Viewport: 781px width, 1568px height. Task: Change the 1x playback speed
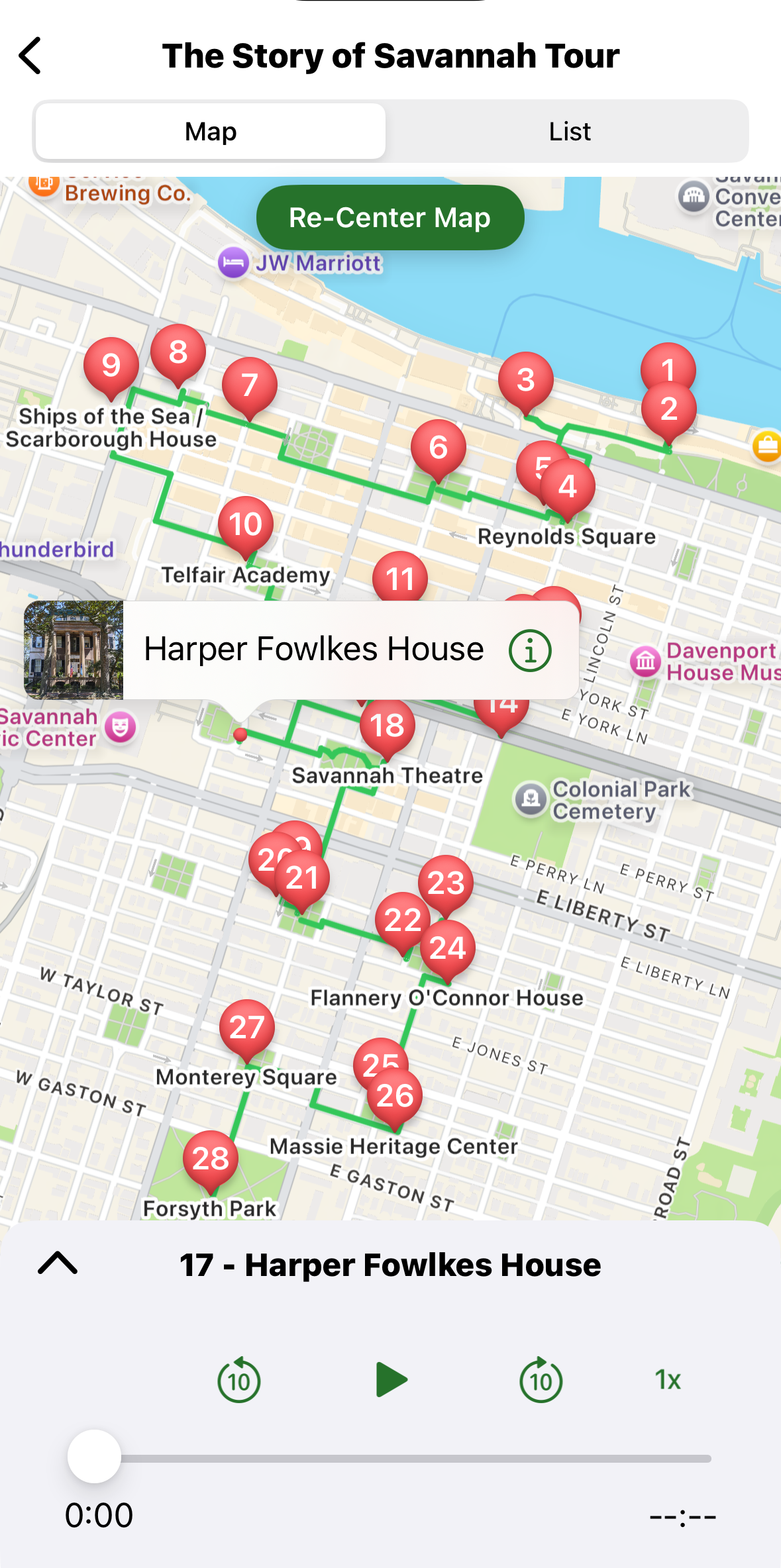(x=668, y=1380)
